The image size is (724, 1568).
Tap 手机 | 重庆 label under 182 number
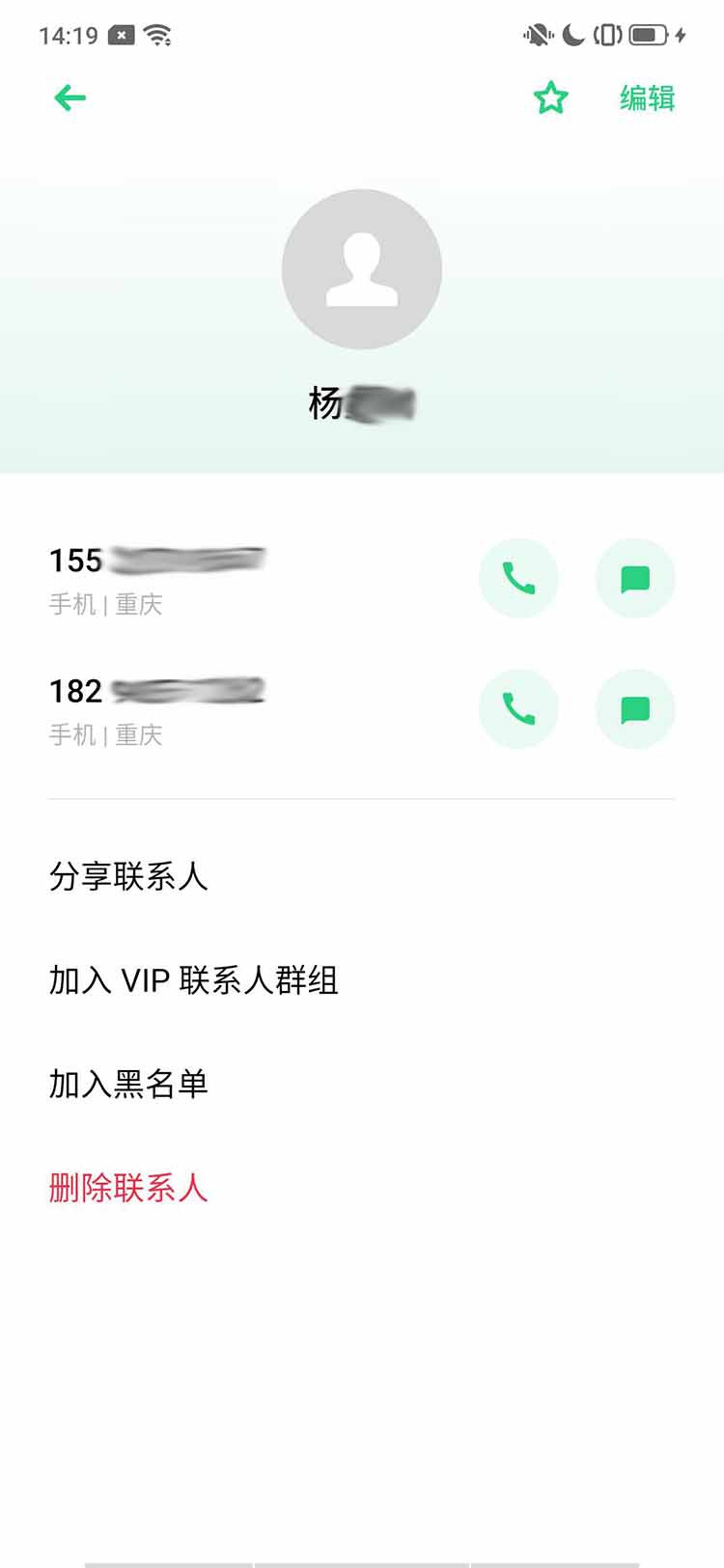click(x=106, y=735)
